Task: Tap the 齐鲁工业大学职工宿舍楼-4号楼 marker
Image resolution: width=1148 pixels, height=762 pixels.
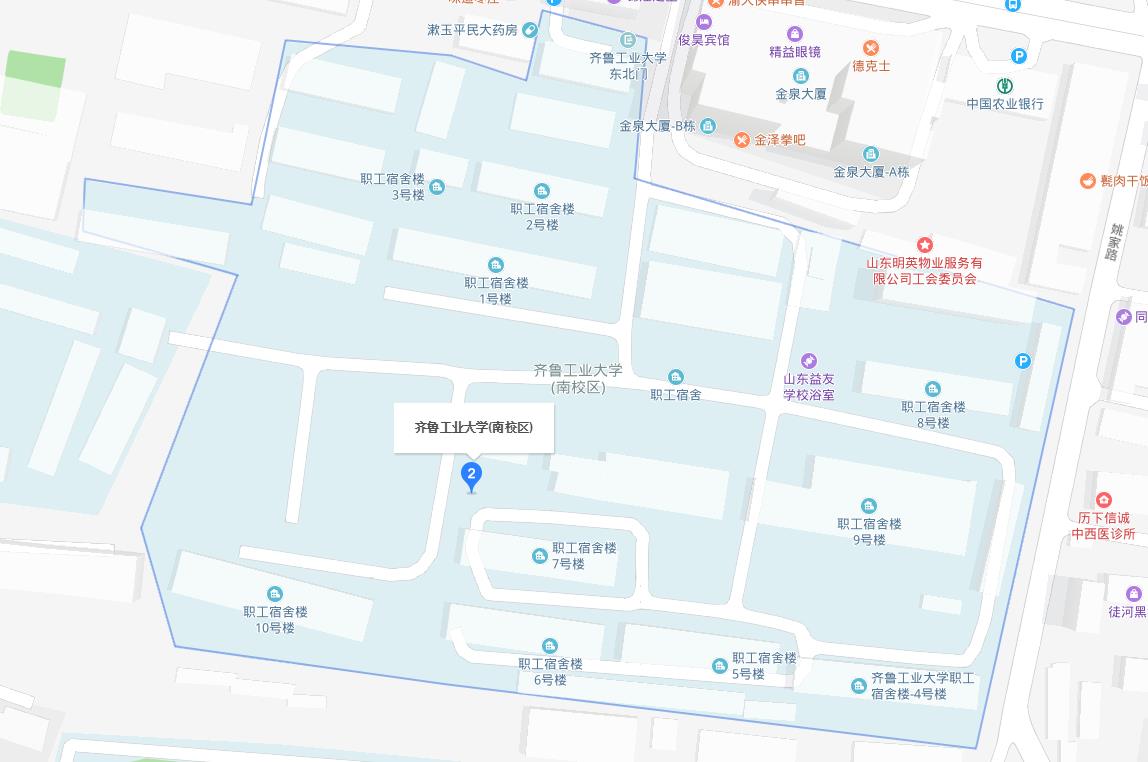Action: (x=858, y=685)
